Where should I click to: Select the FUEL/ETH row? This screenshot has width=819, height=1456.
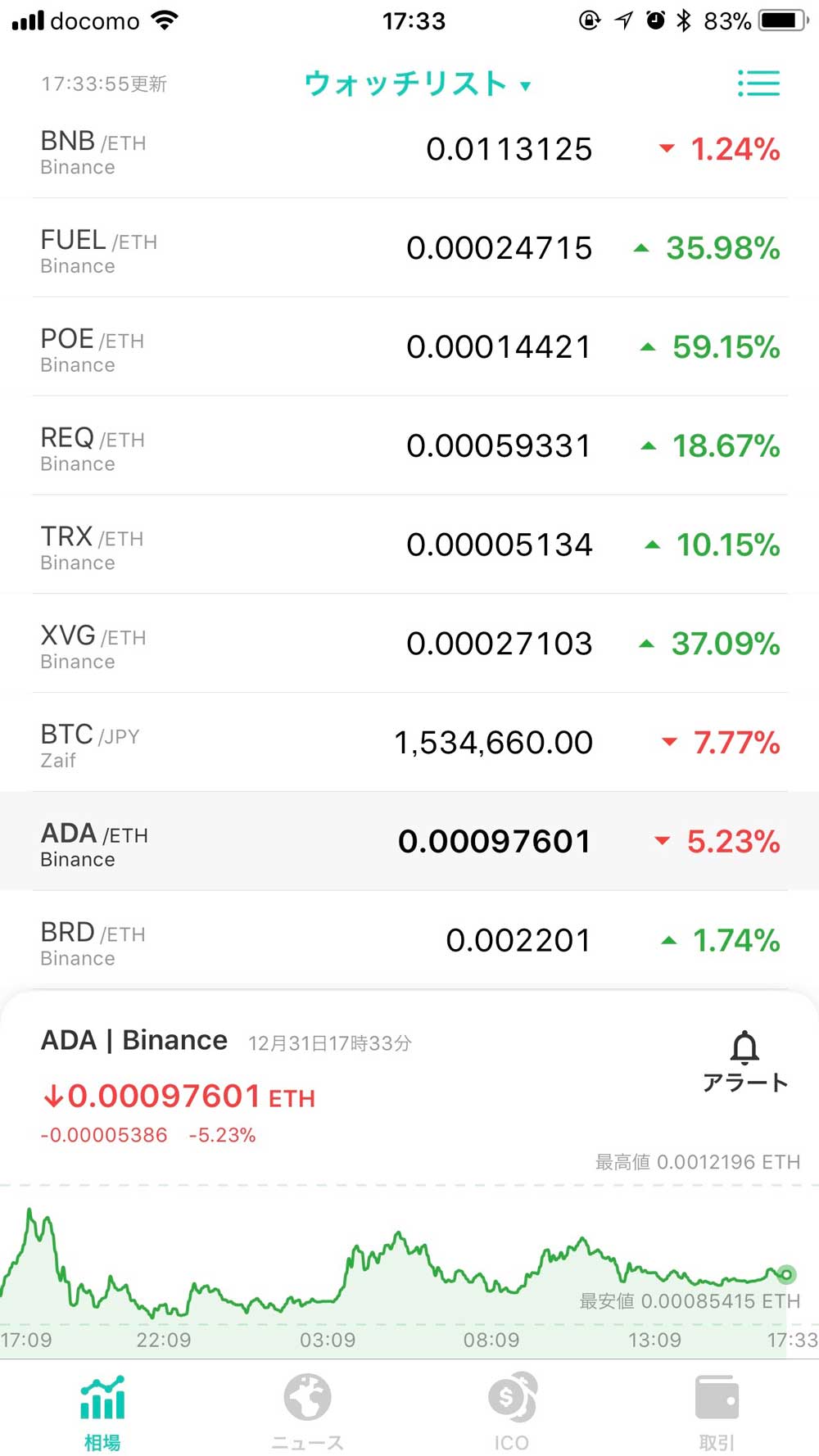click(409, 248)
